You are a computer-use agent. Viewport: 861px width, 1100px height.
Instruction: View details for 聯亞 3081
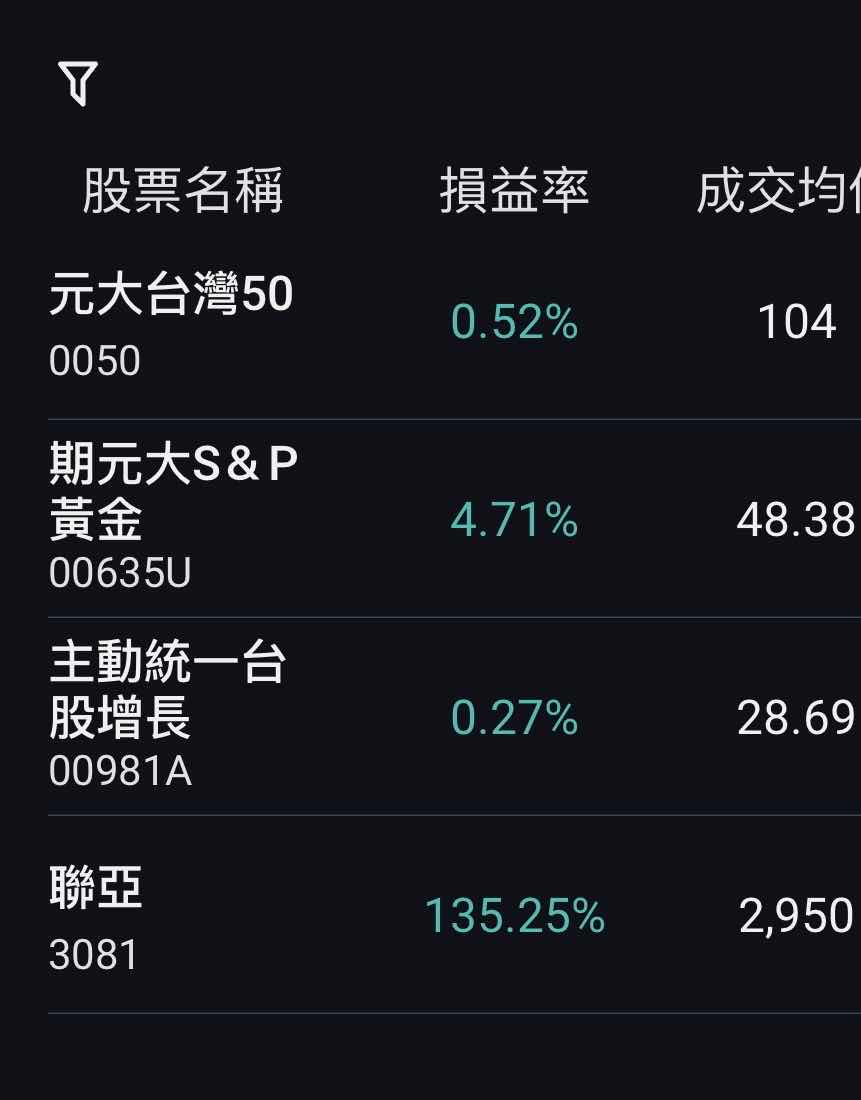[454, 915]
